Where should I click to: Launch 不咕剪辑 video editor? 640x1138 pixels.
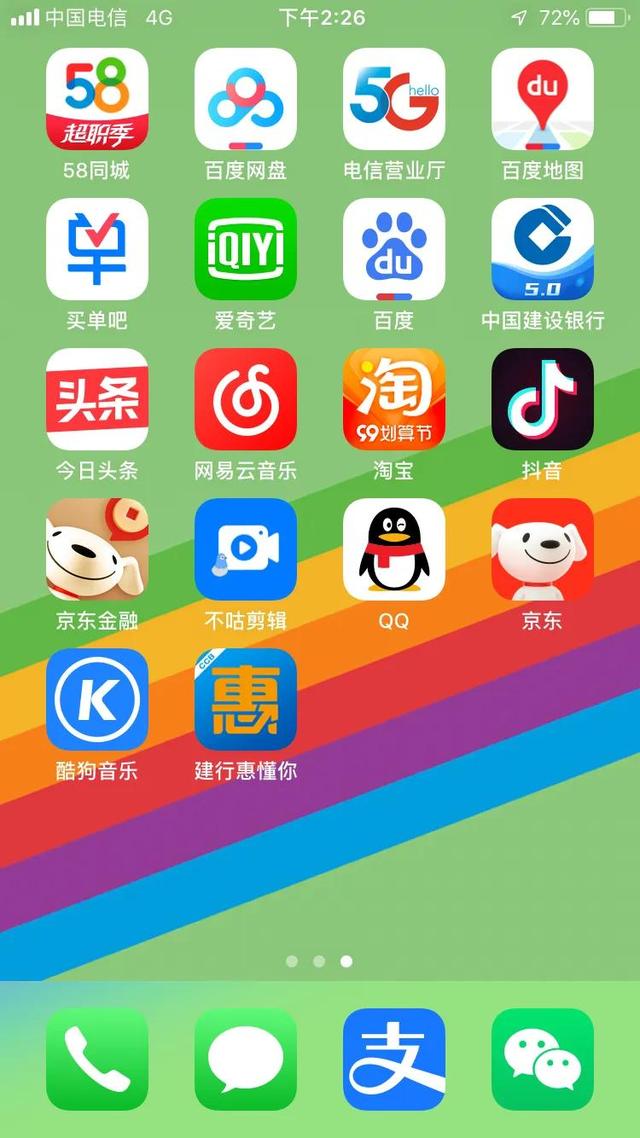coord(245,549)
